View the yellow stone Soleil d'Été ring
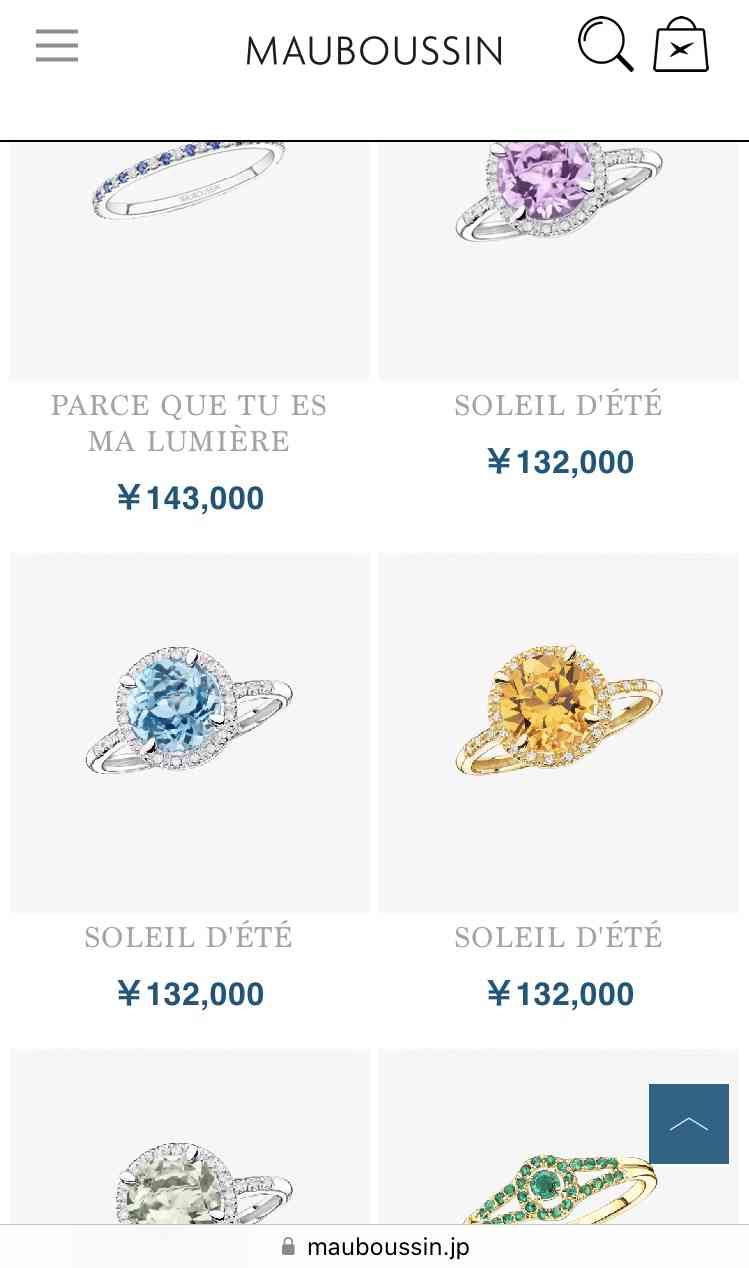 (x=559, y=732)
